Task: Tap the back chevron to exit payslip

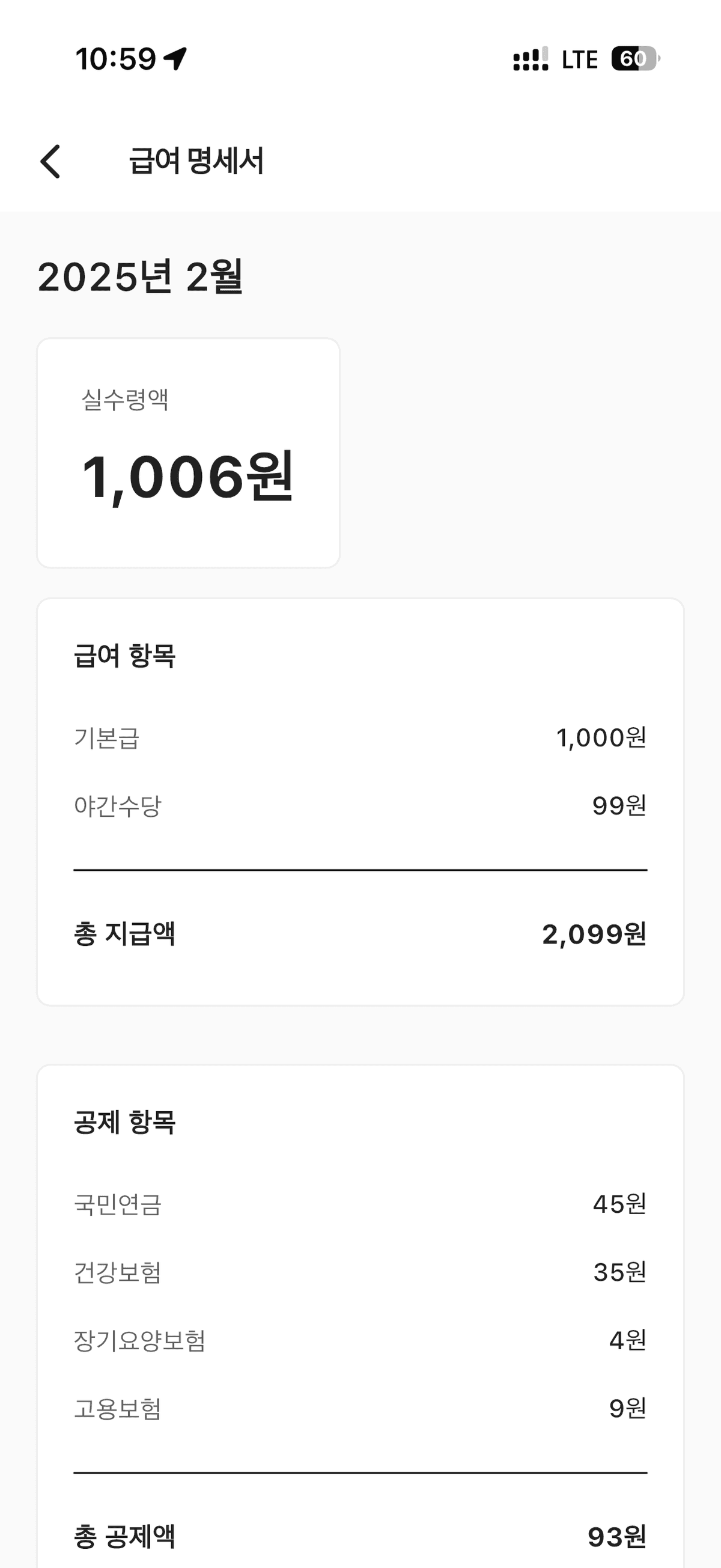Action: coord(50,161)
